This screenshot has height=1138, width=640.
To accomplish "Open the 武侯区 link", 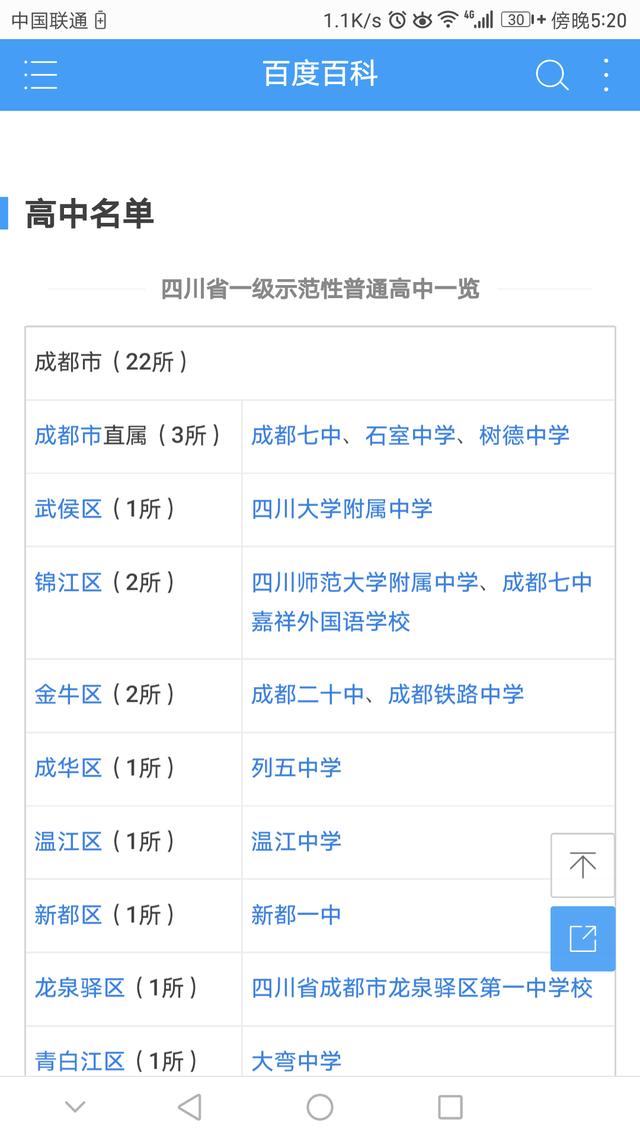I will point(68,509).
